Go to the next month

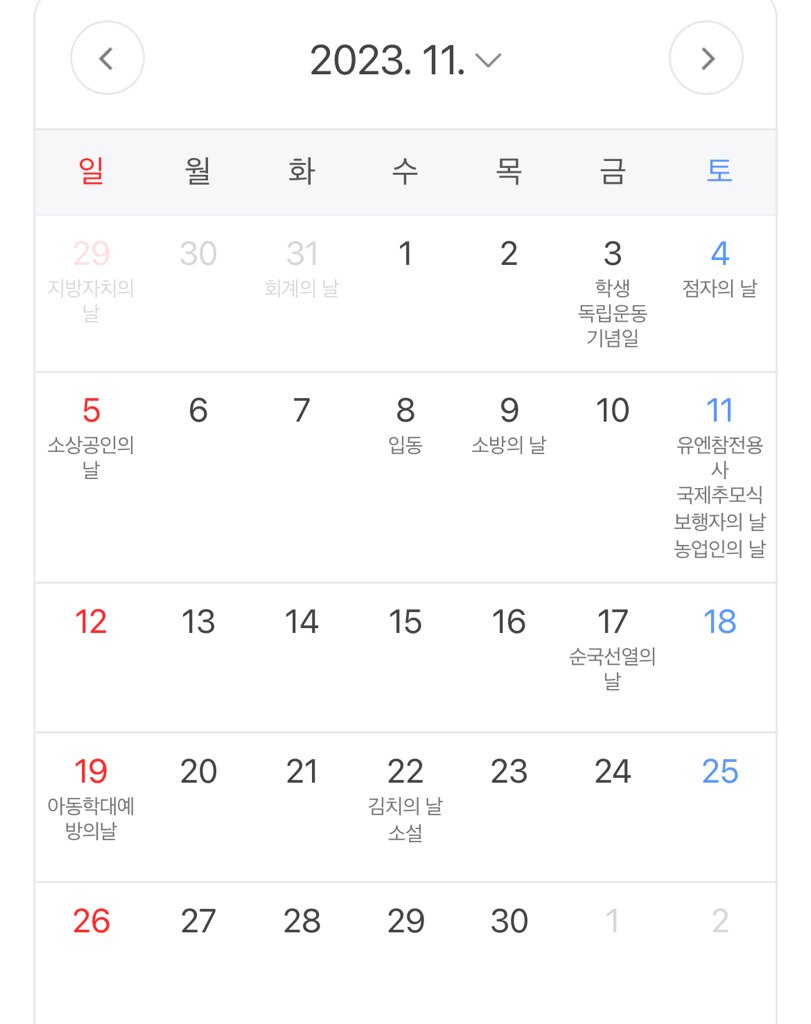coord(706,58)
